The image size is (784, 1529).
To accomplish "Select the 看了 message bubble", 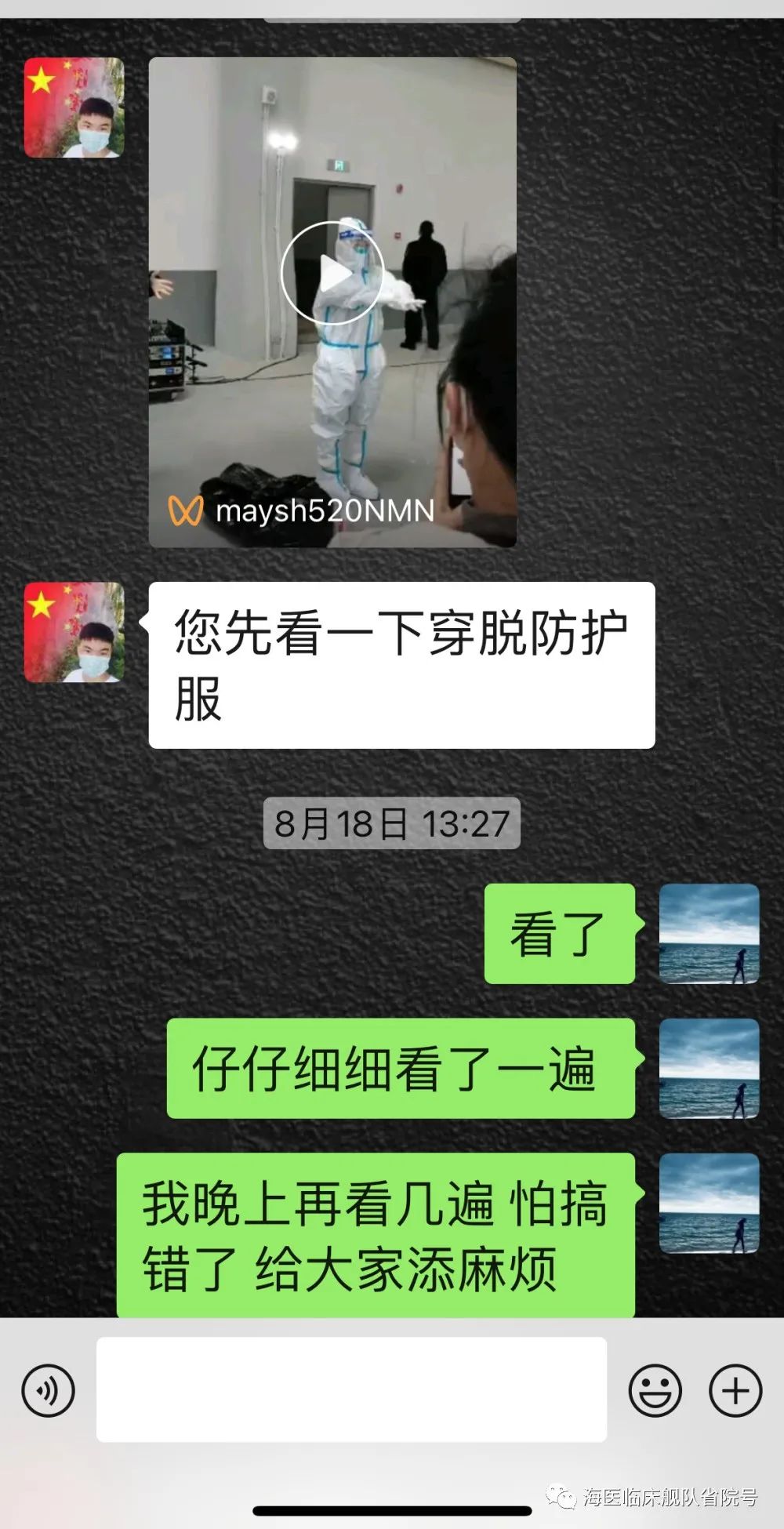I will [561, 935].
